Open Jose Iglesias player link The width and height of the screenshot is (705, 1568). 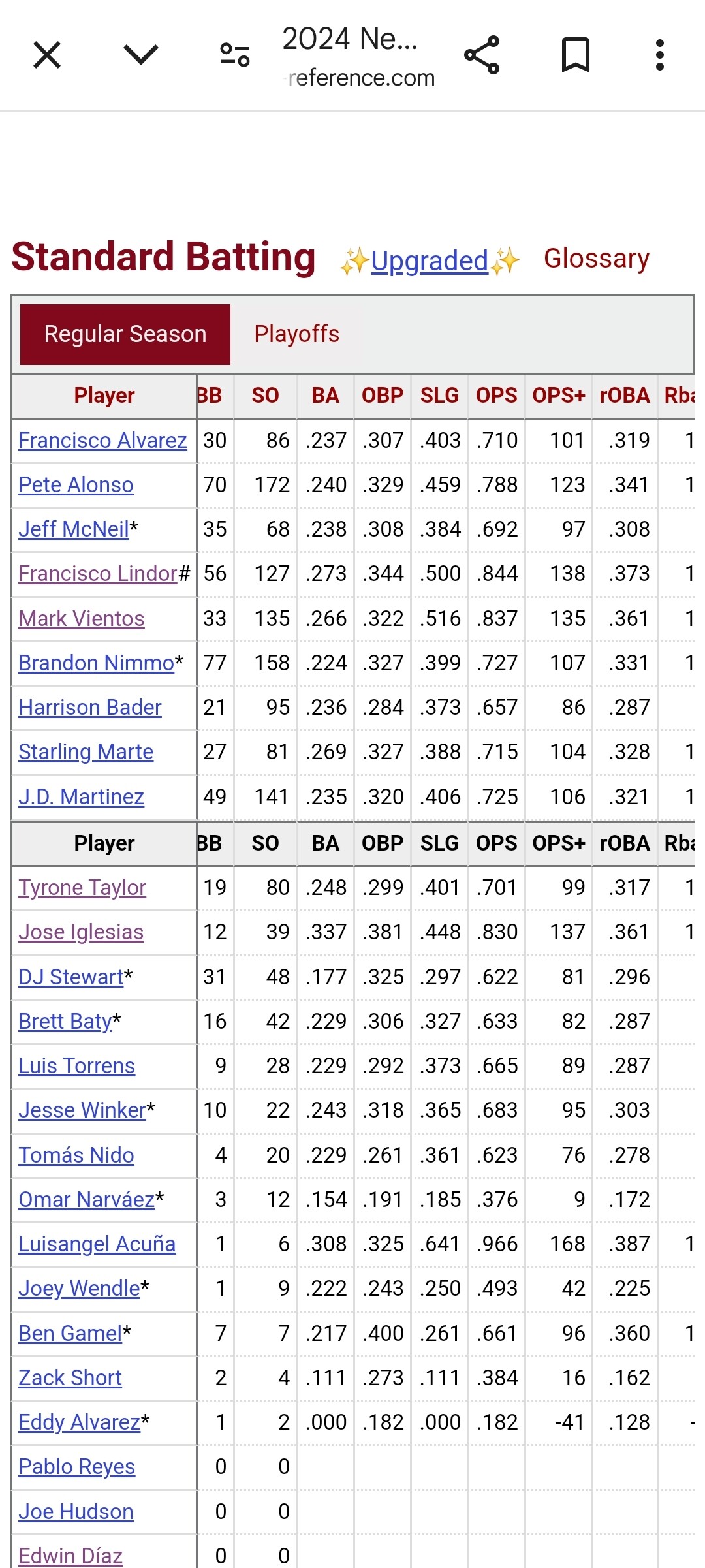pyautogui.click(x=81, y=932)
